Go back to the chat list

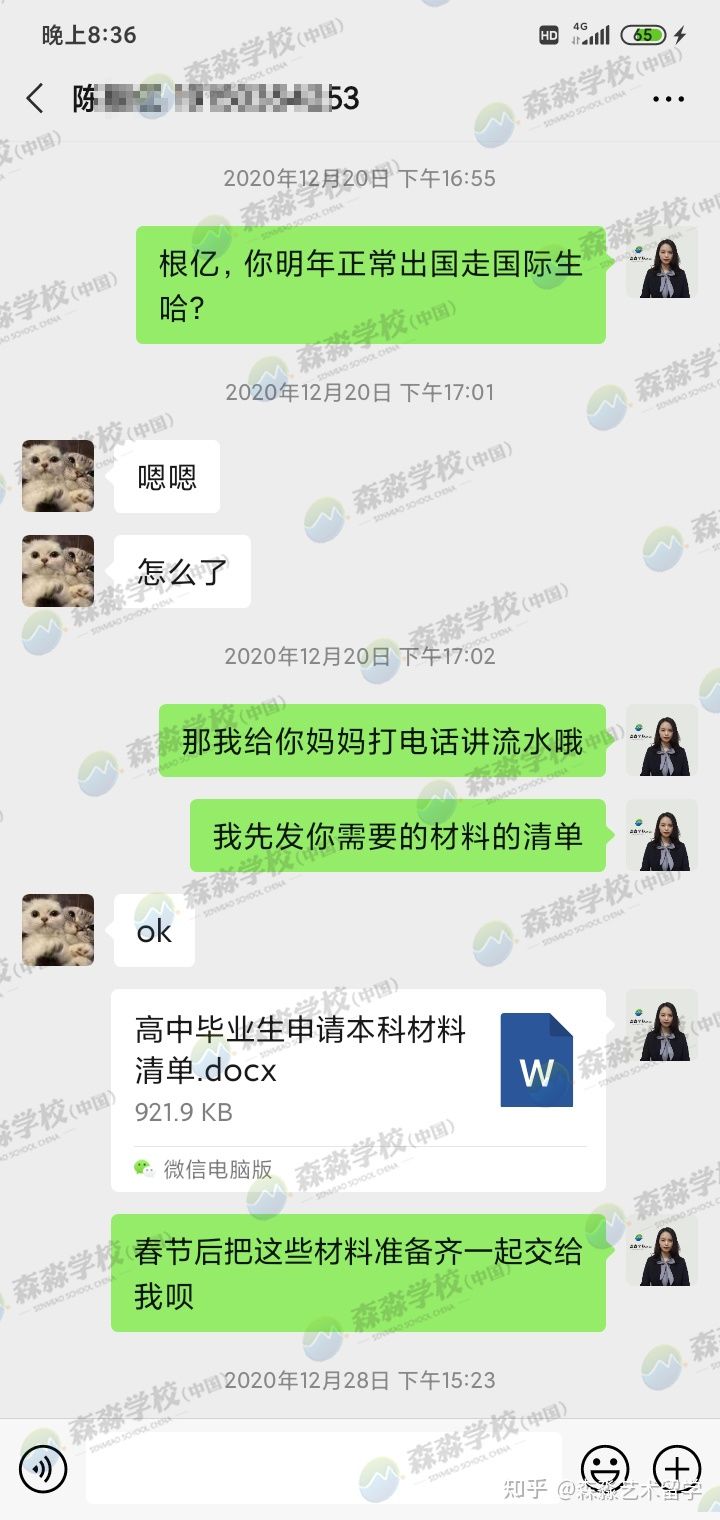[35, 98]
